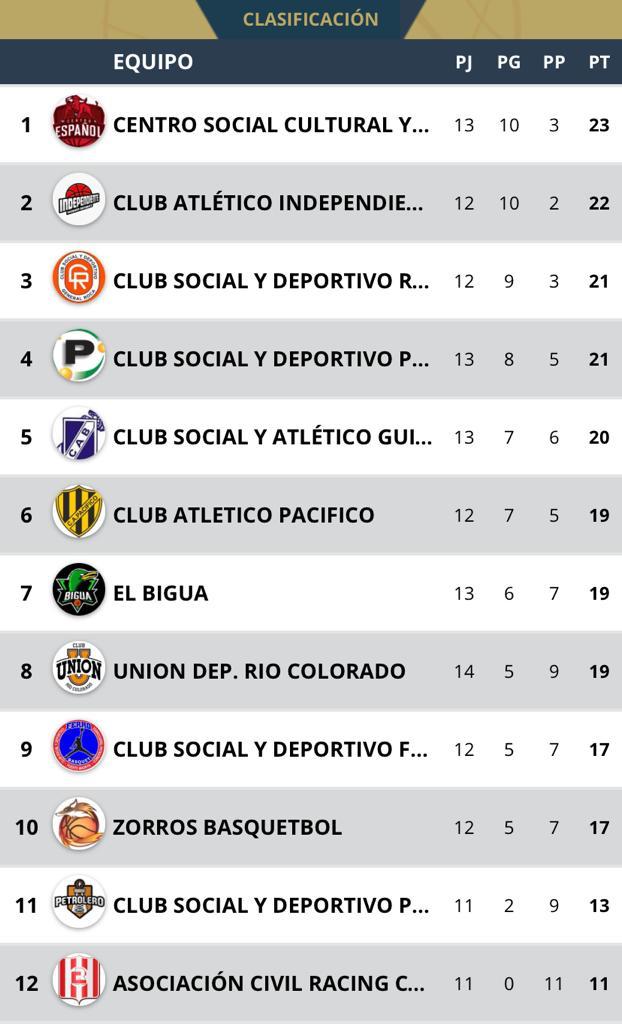The image size is (622, 1024).
Task: Open Asociación Civil Racing C... team row
Action: pos(268,983)
